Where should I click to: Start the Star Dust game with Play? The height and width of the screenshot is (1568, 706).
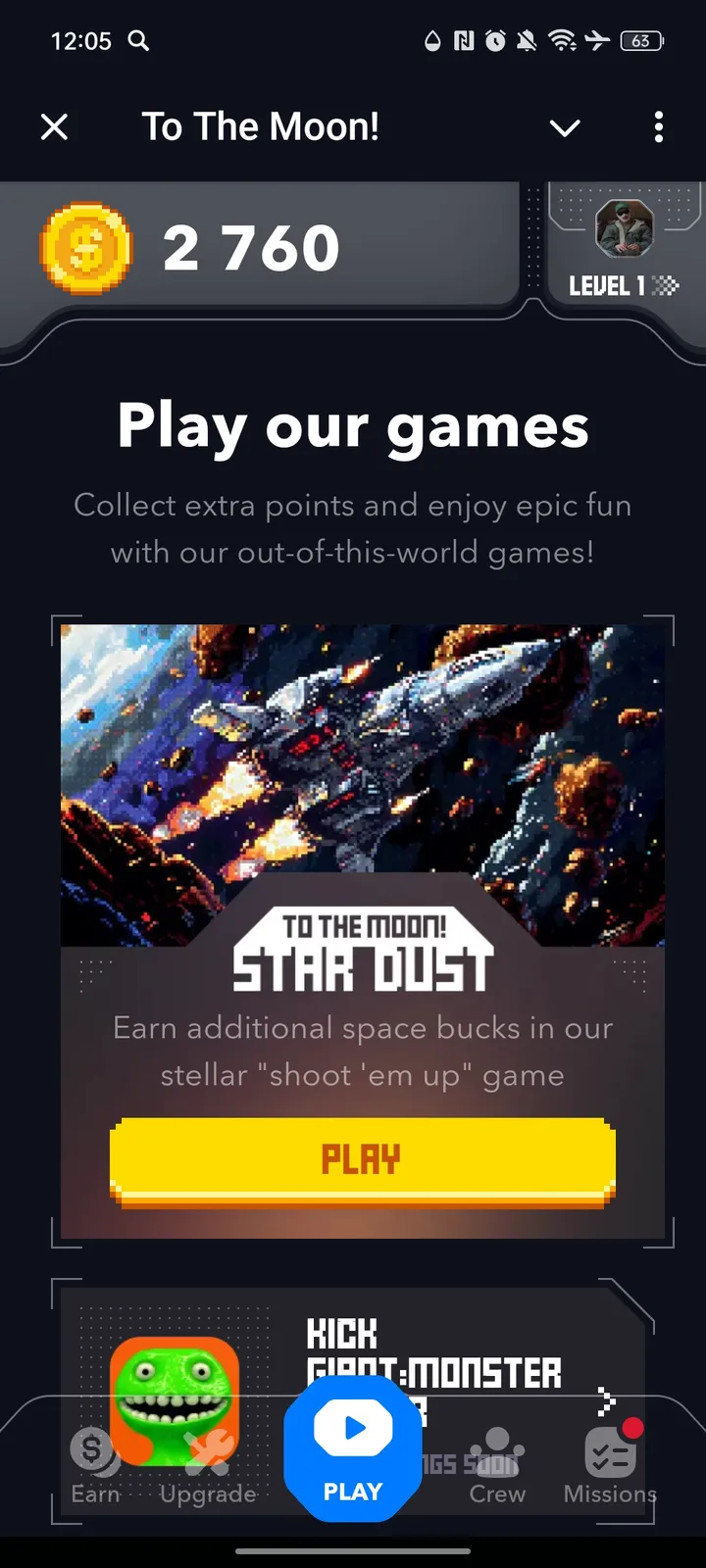362,1159
